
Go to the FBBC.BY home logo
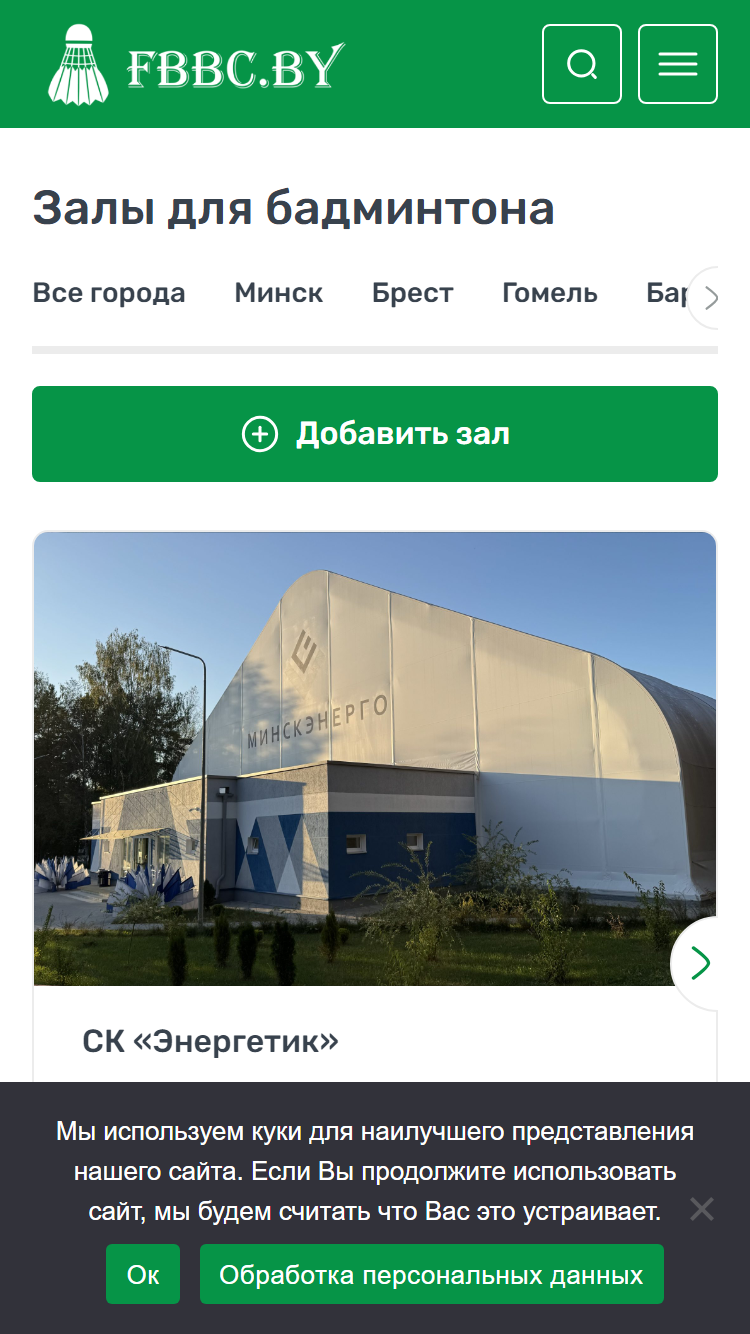pos(196,65)
